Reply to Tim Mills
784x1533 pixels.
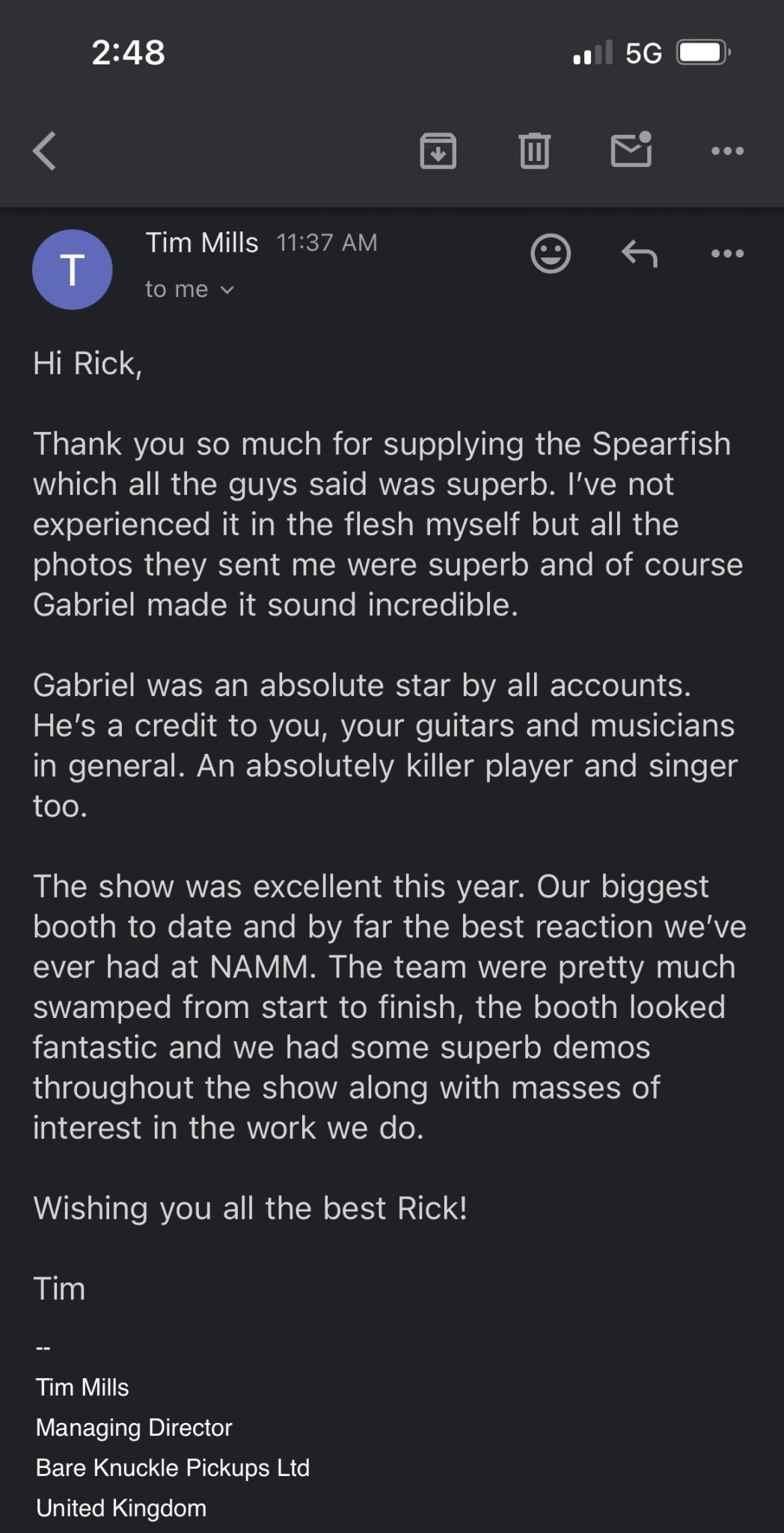[639, 254]
